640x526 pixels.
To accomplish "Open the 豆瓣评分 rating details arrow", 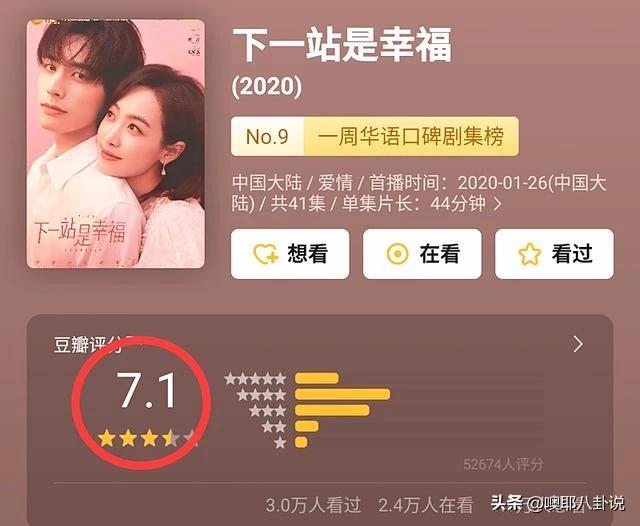I will (578, 345).
